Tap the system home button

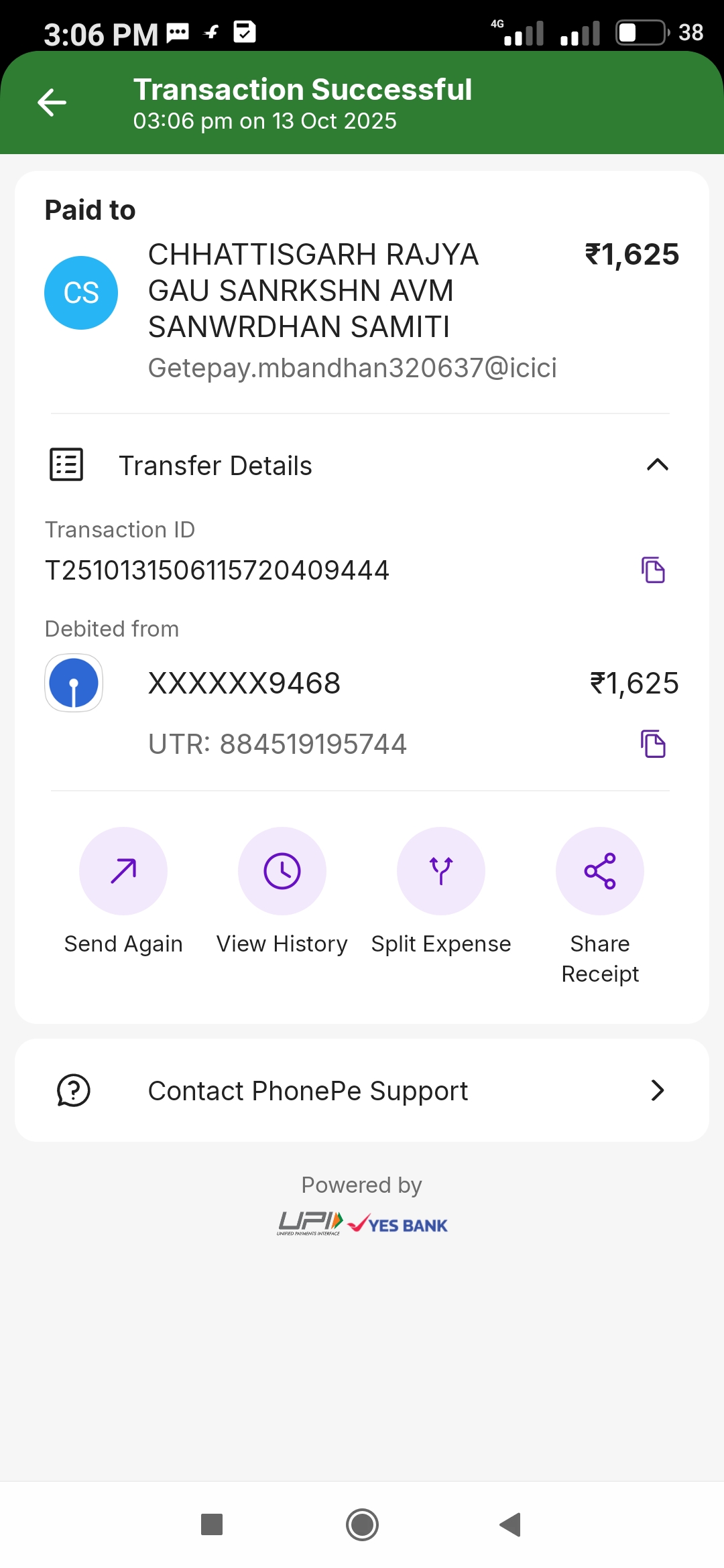pos(362,1524)
